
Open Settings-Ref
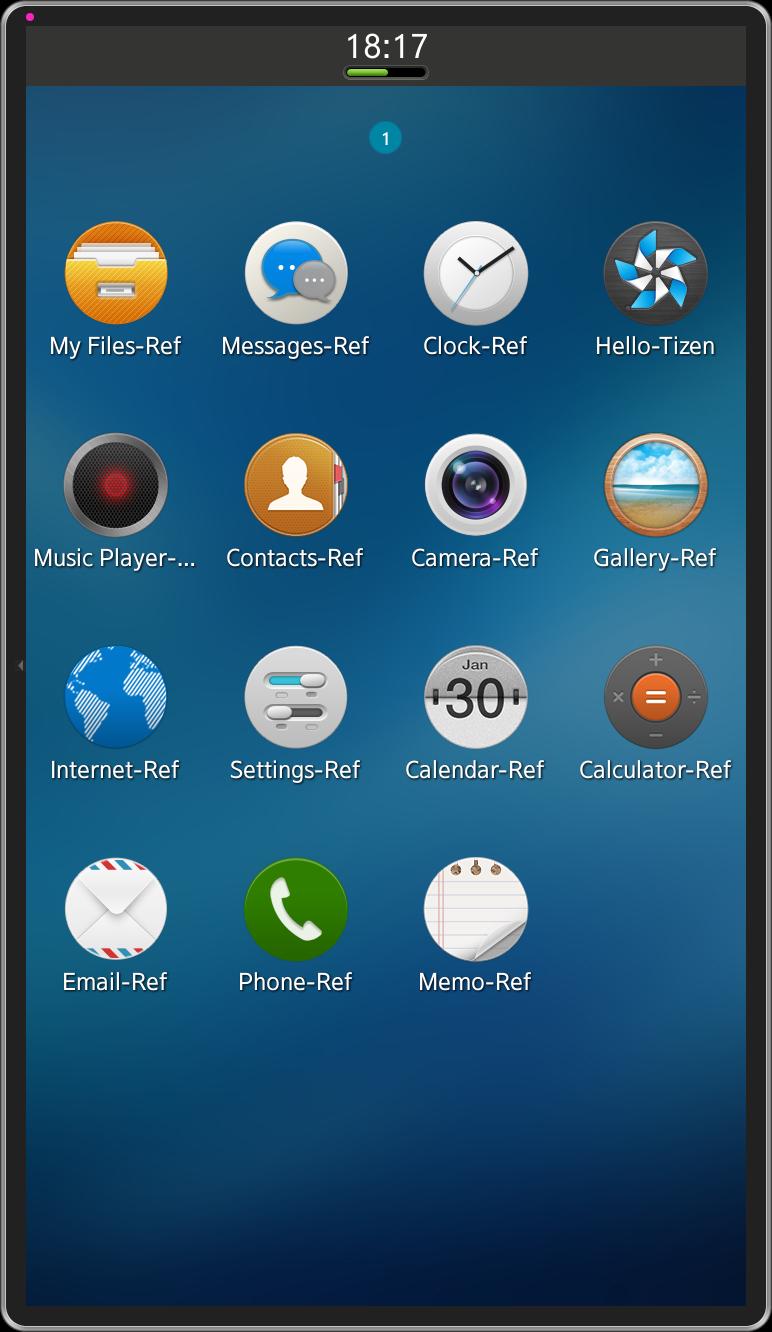pyautogui.click(x=295, y=698)
